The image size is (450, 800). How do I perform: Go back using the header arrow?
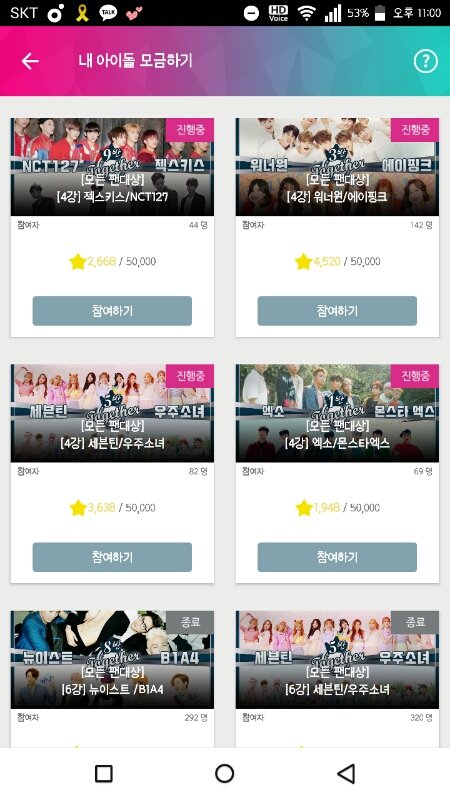pyautogui.click(x=30, y=61)
